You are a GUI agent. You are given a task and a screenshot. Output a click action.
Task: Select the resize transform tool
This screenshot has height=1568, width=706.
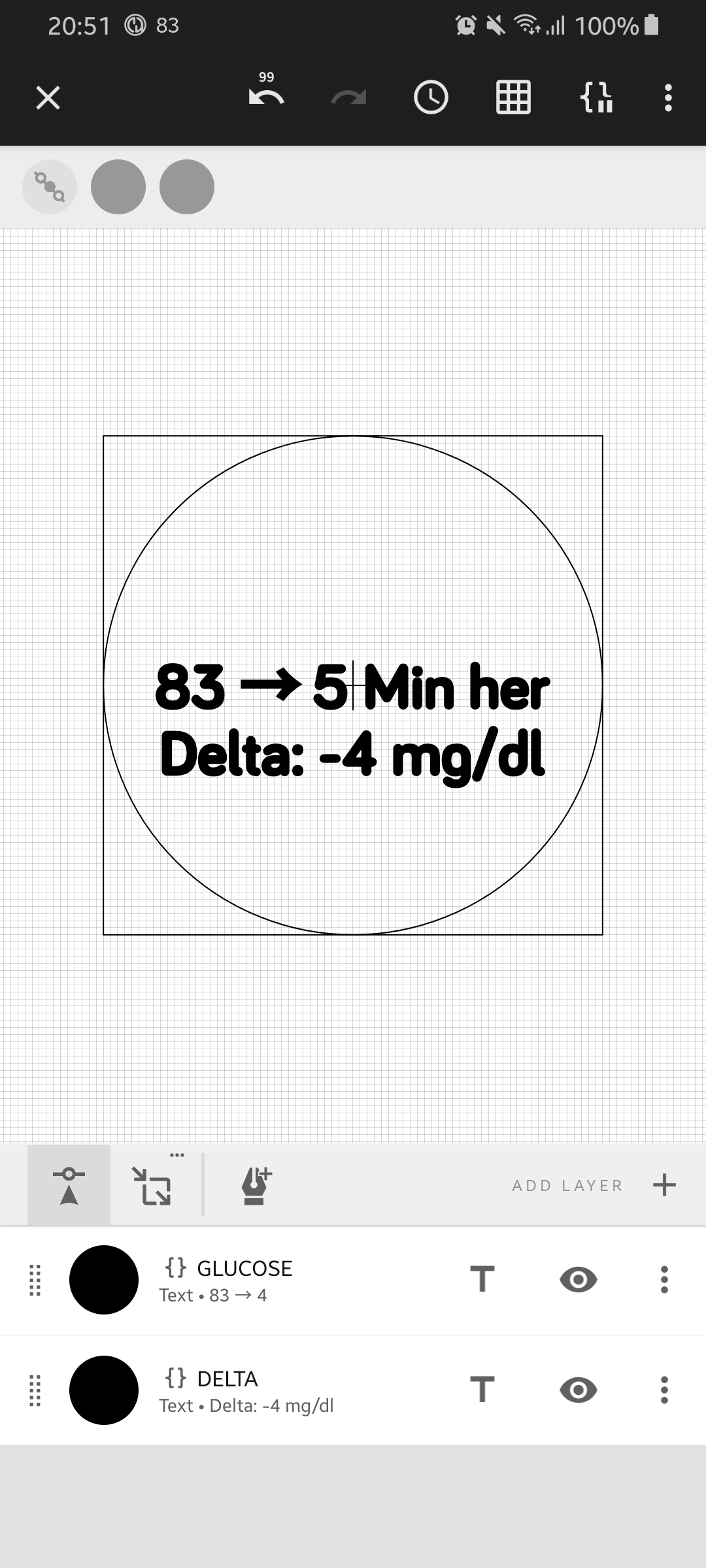[x=152, y=1184]
